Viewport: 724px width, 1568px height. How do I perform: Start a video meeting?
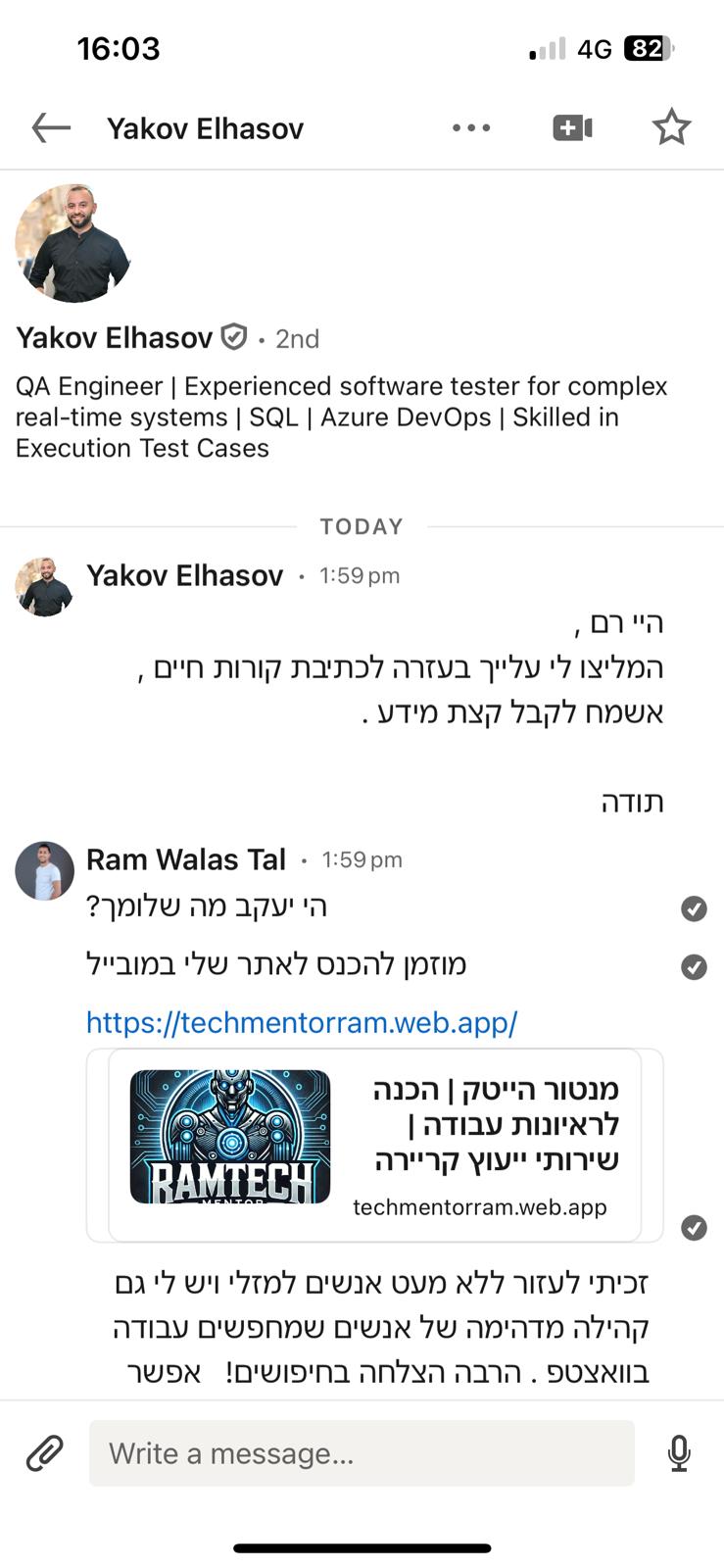coord(572,127)
